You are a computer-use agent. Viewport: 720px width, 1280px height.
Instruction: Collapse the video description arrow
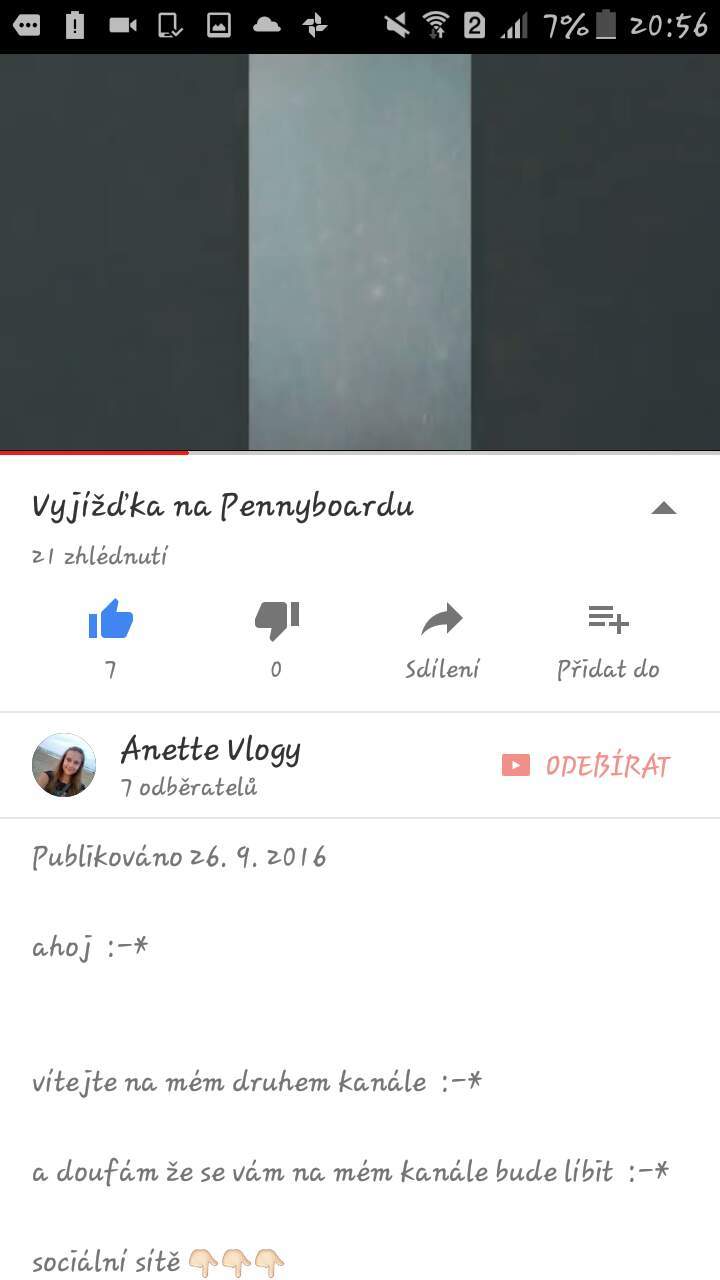point(664,508)
